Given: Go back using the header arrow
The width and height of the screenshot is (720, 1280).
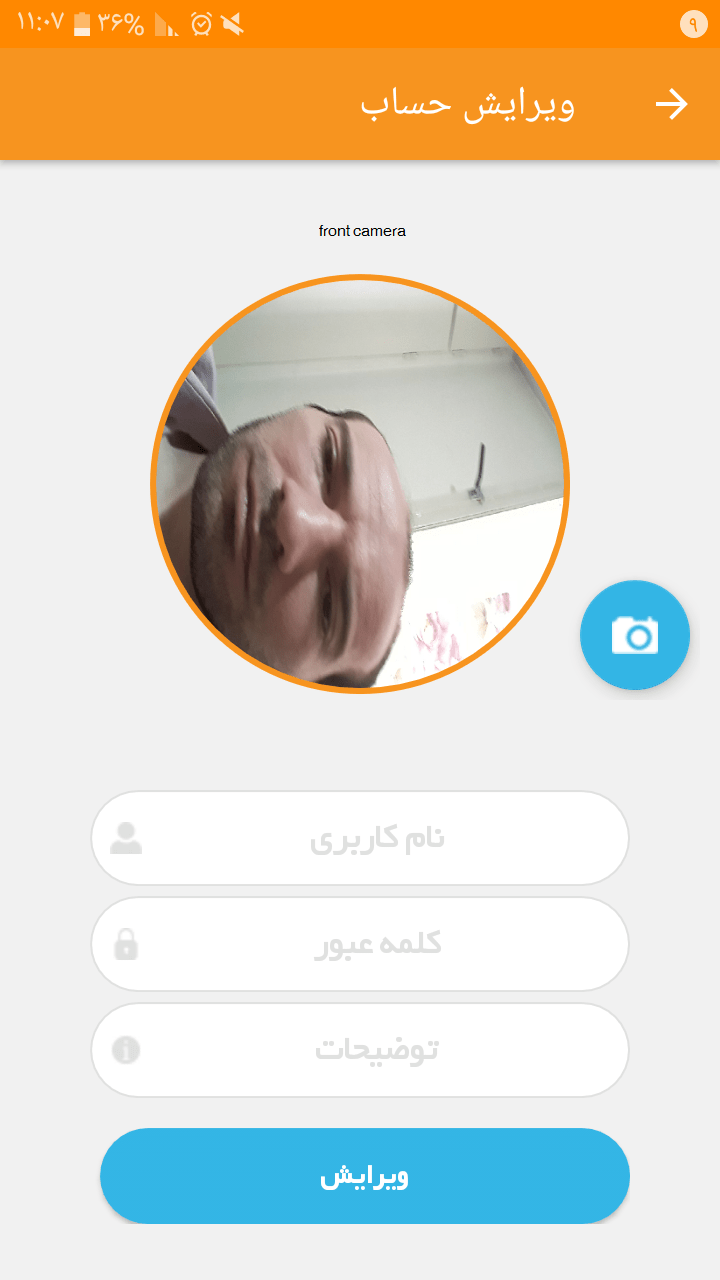Looking at the screenshot, I should coord(672,104).
